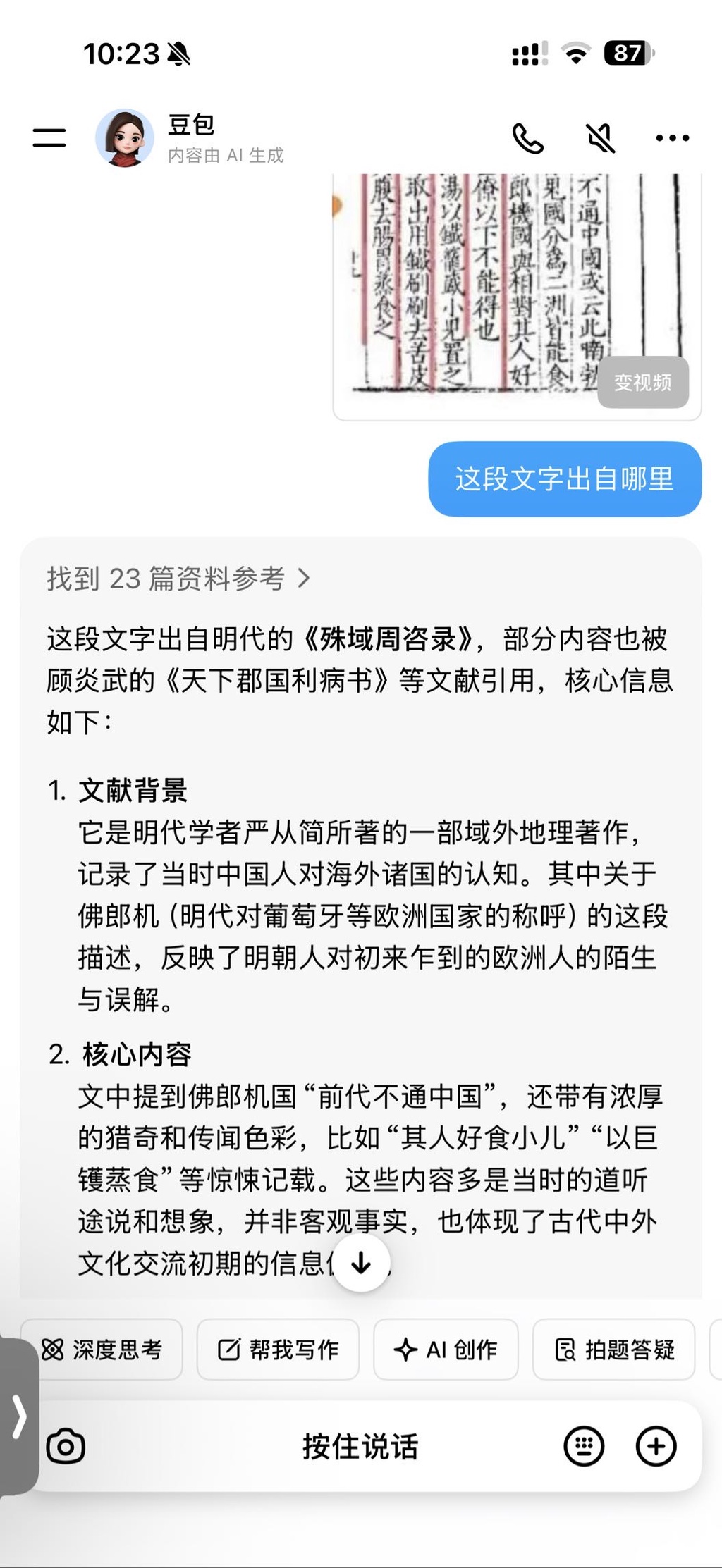Switch to keyboard input
Screen dimensions: 722x1568
[584, 1447]
